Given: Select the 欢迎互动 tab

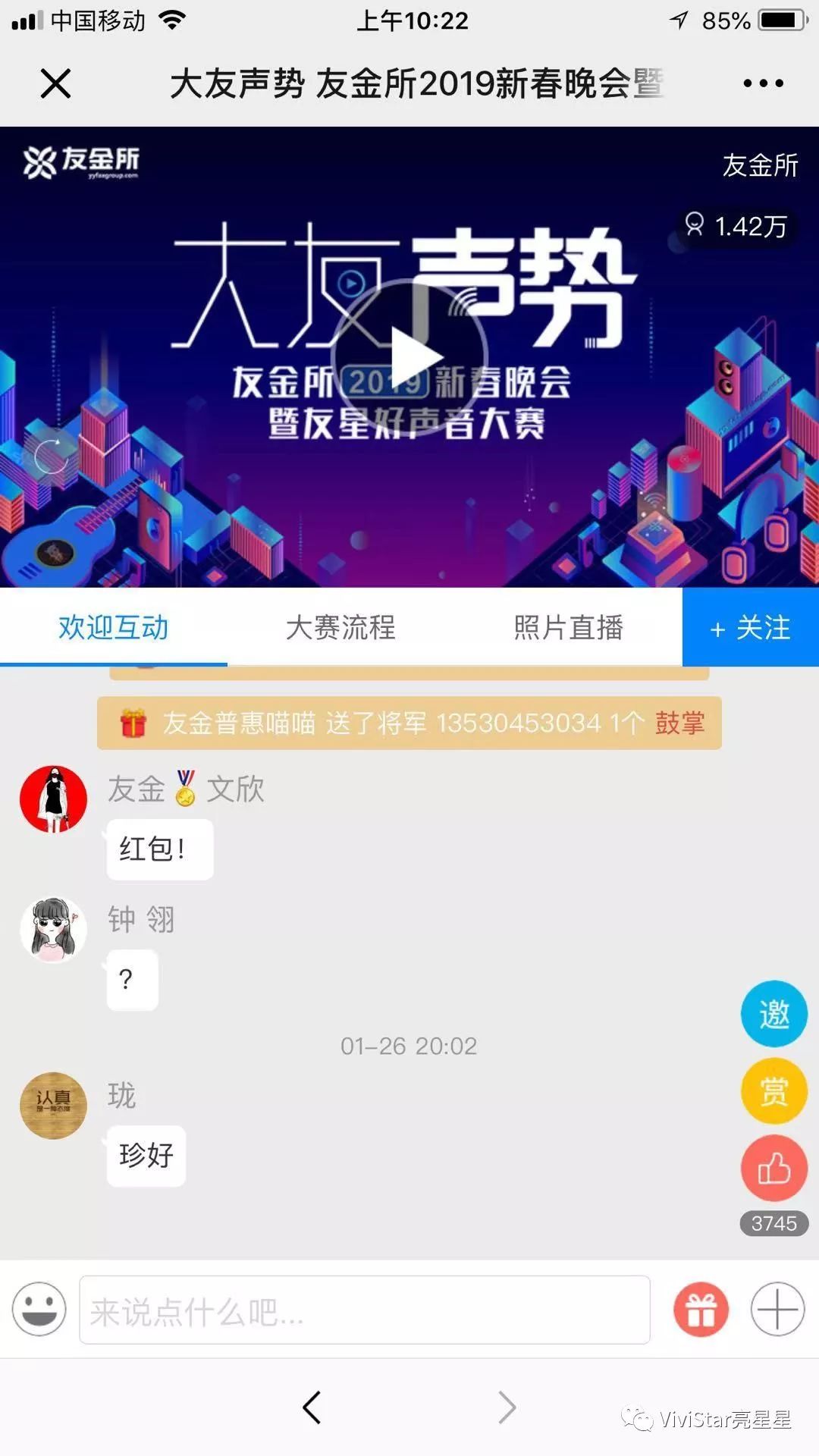Looking at the screenshot, I should coord(114,627).
